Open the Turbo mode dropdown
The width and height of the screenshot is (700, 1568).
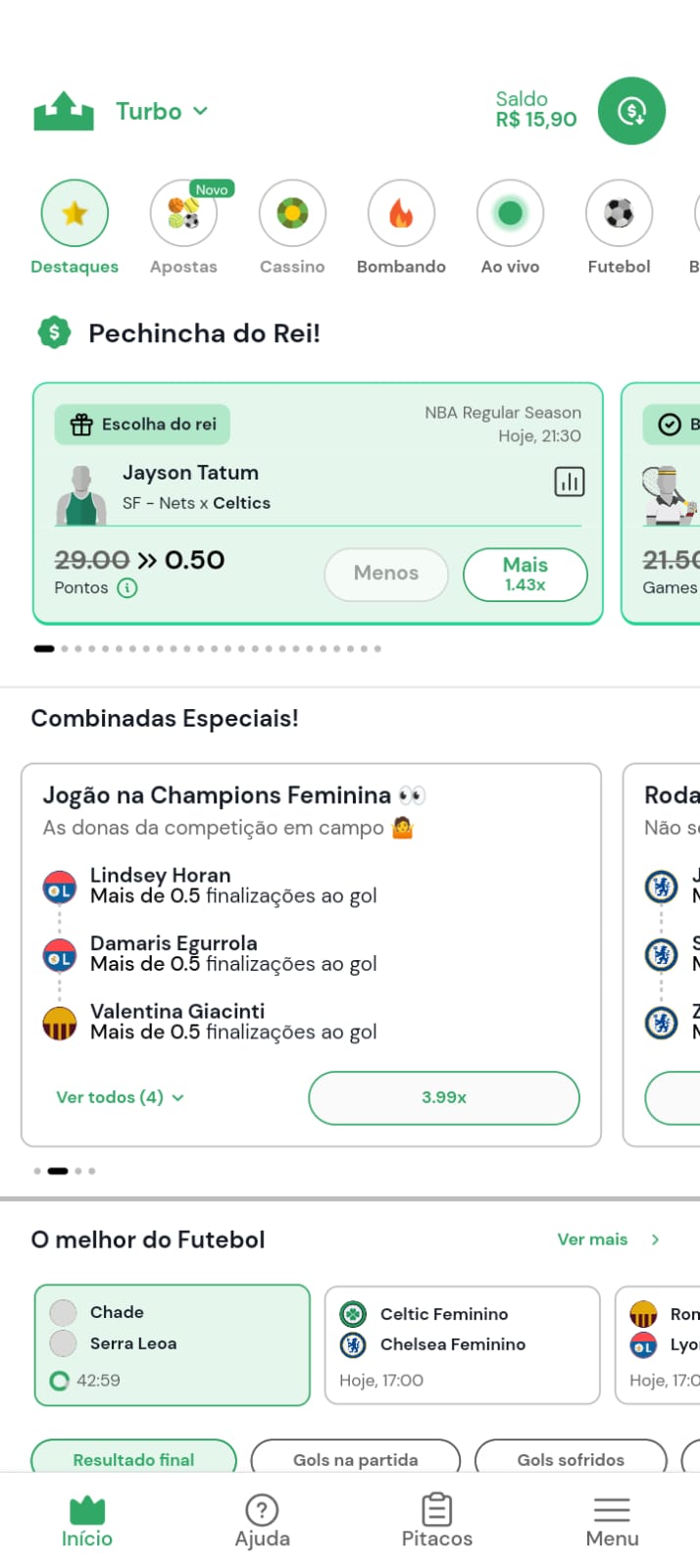(x=162, y=112)
